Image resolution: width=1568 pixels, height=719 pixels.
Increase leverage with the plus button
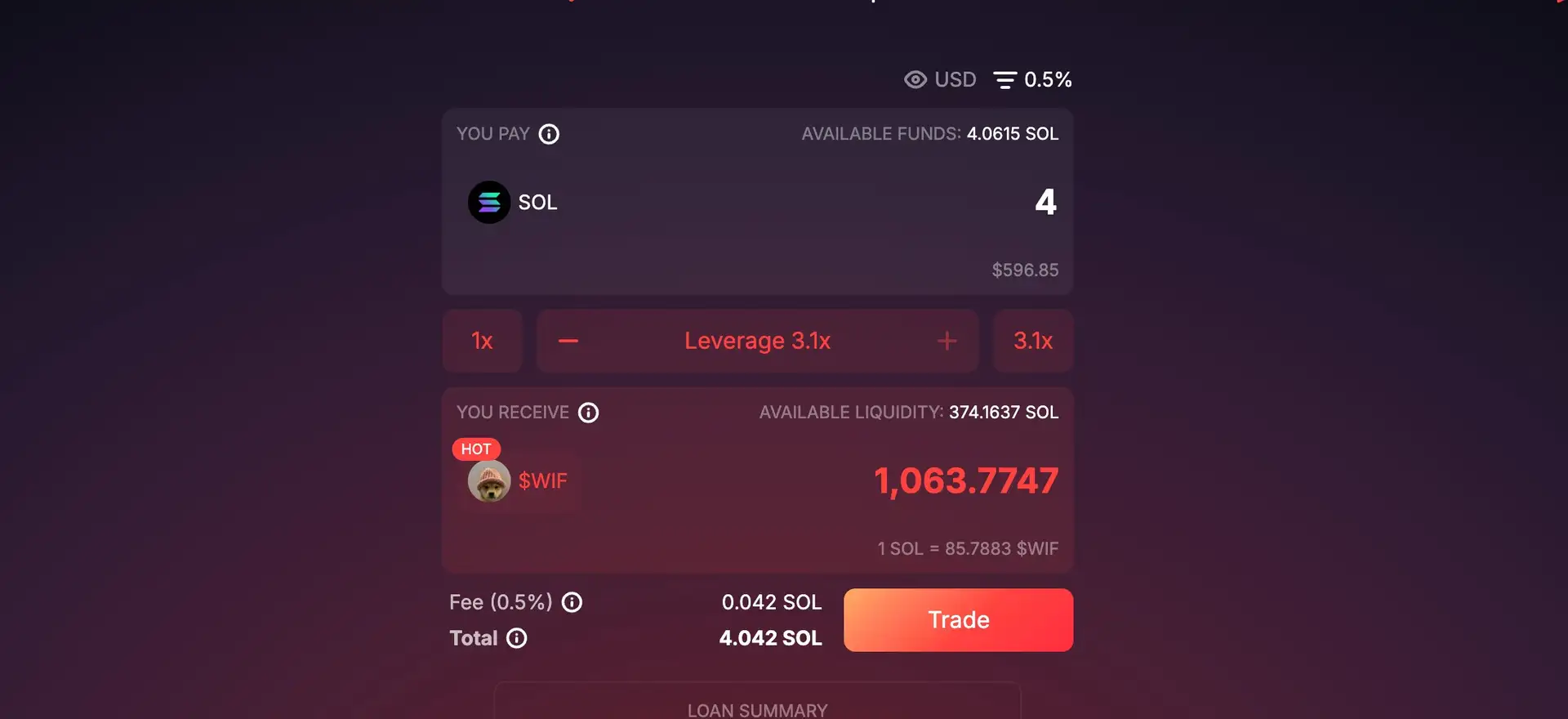(947, 341)
